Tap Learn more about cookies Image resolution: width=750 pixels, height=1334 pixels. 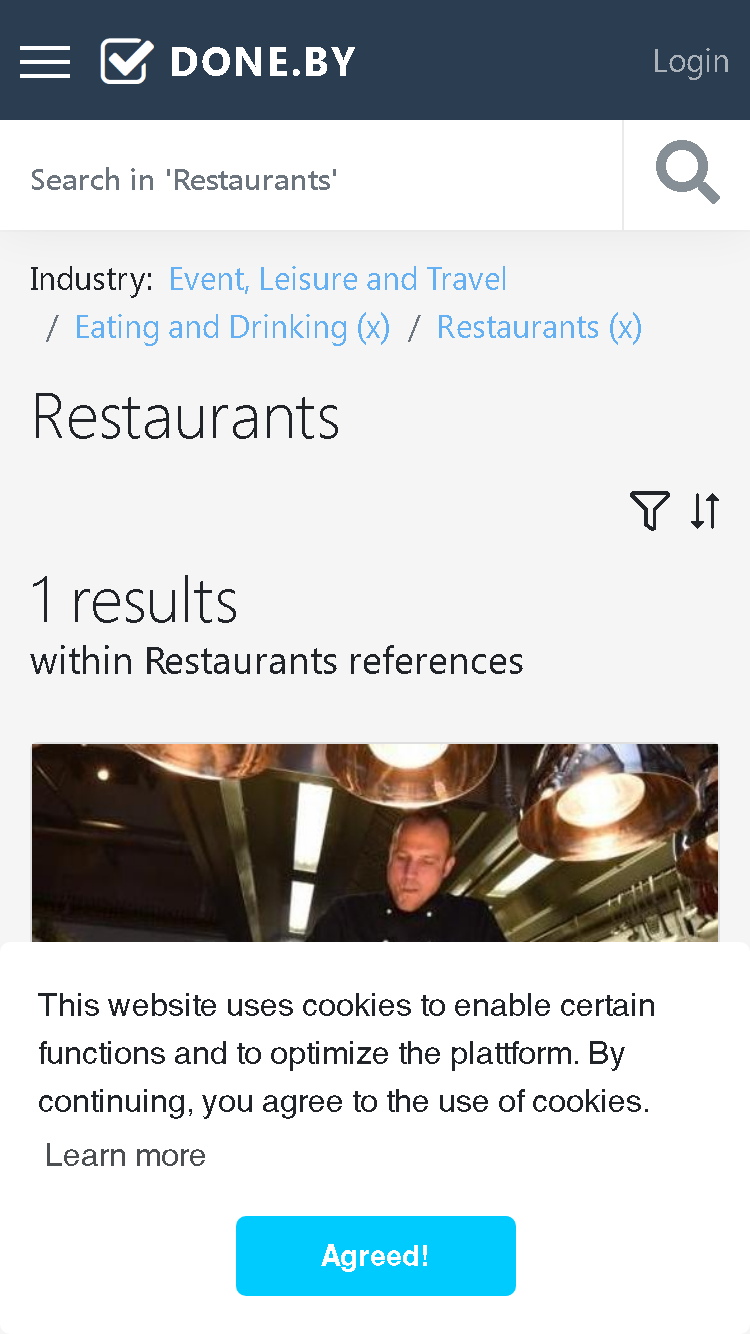[126, 1155]
